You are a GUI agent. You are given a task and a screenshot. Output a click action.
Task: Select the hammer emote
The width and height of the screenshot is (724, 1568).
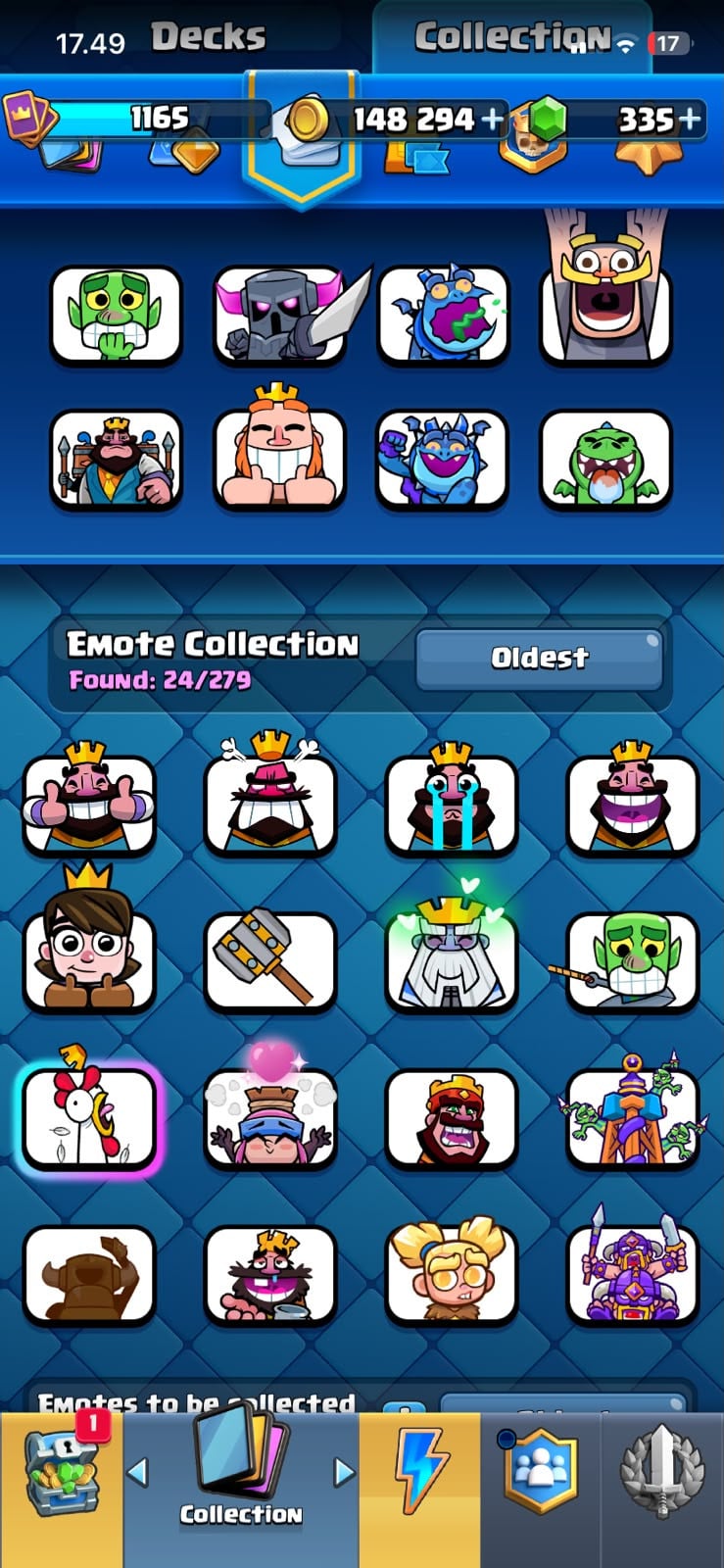point(270,960)
